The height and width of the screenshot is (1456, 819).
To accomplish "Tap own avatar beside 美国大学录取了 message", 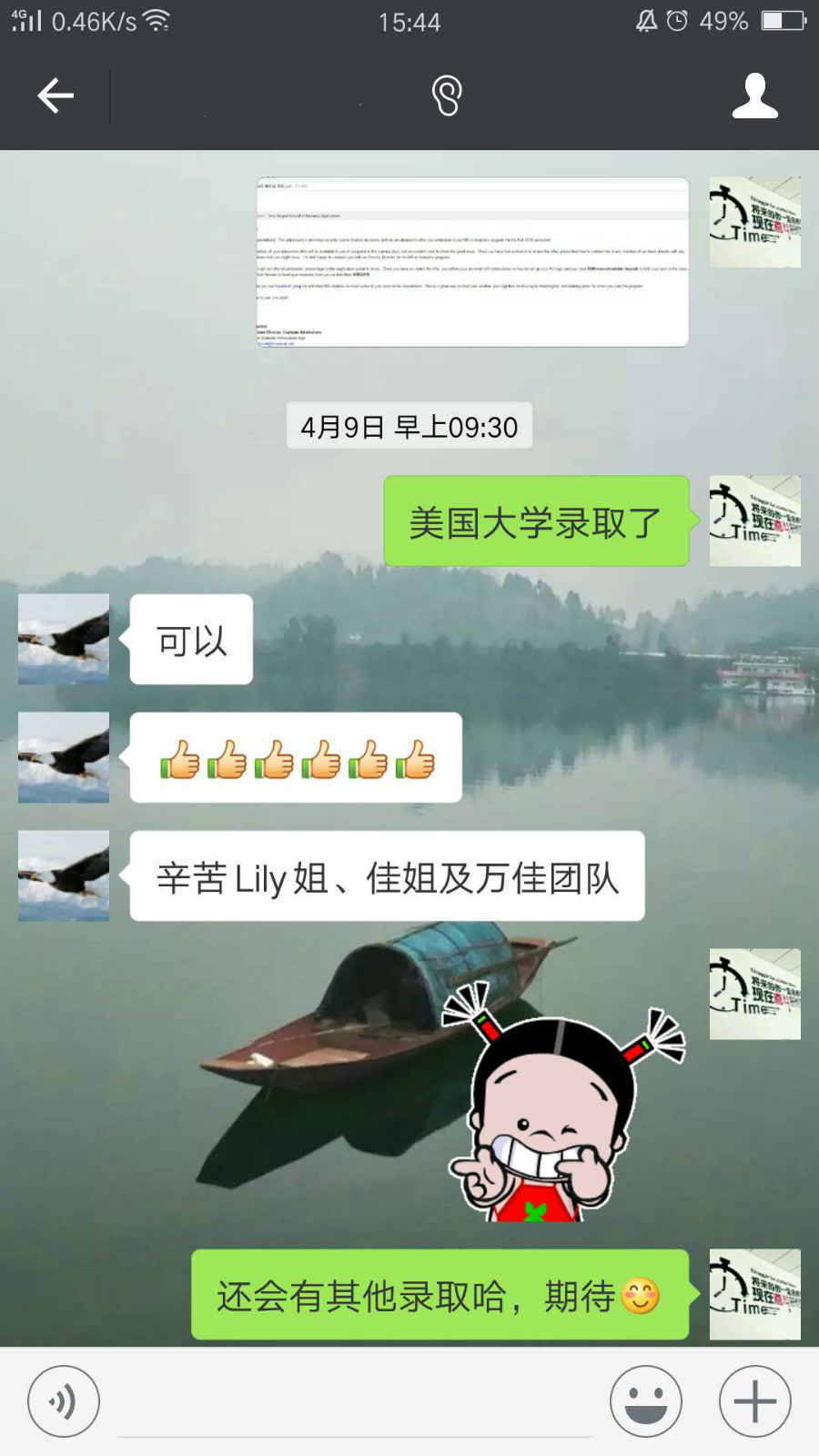I will click(754, 521).
